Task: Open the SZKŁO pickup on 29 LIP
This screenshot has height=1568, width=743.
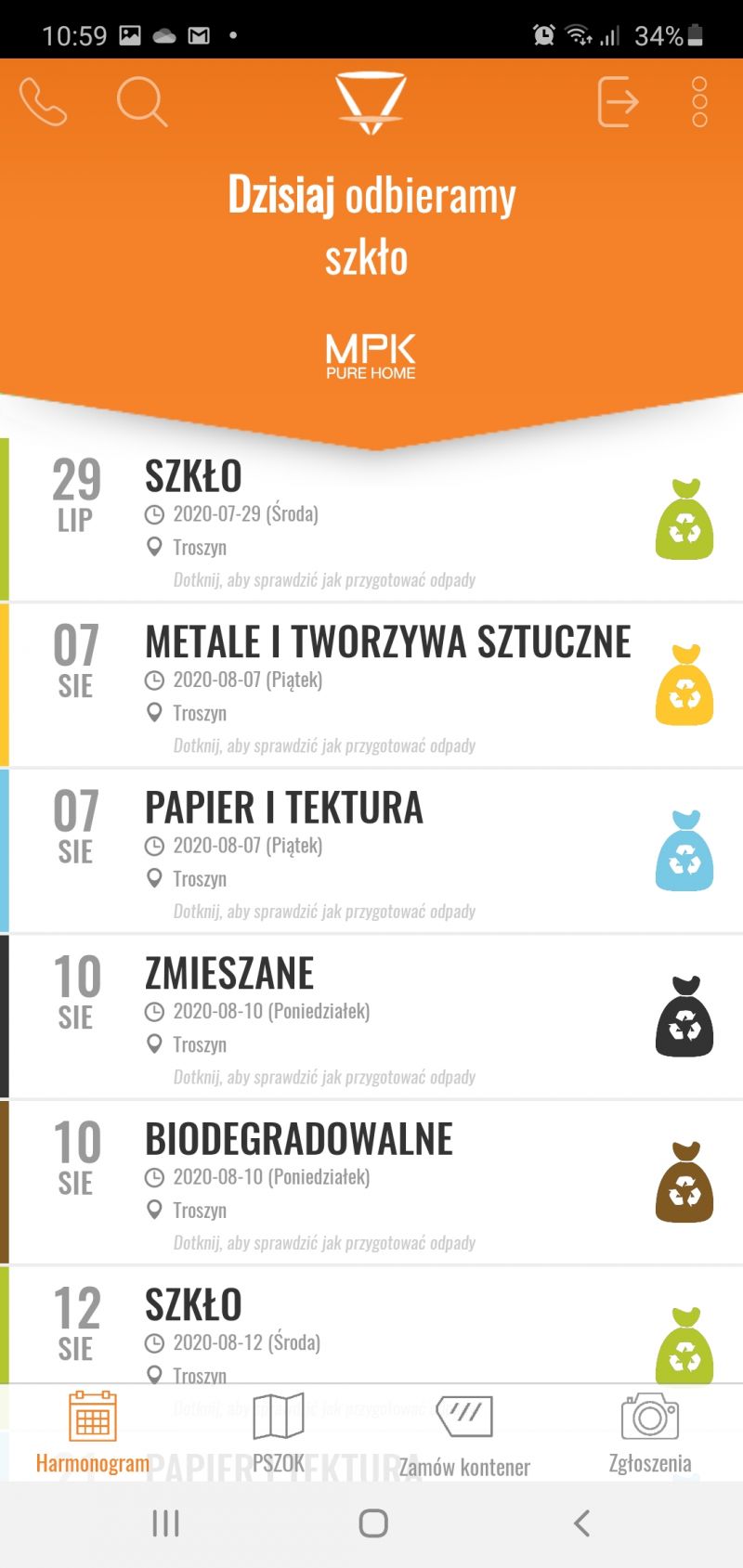Action: [x=371, y=520]
